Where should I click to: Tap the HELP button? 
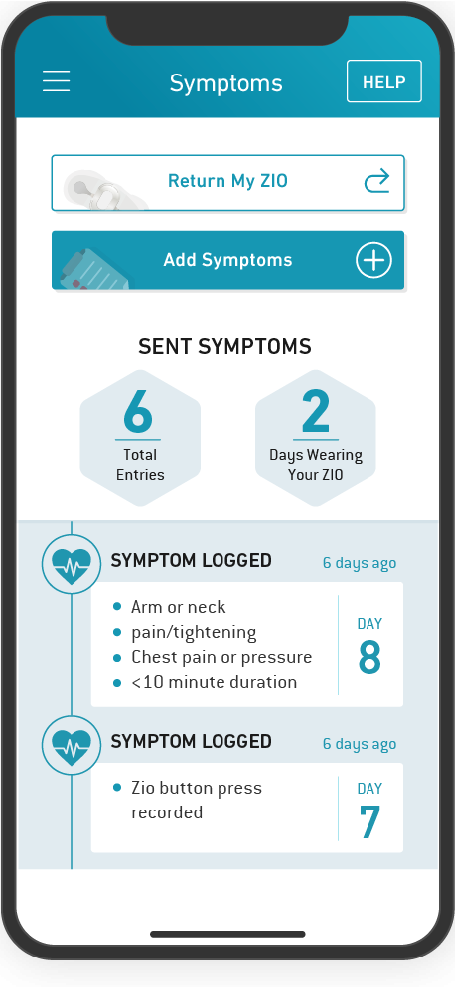click(x=384, y=81)
